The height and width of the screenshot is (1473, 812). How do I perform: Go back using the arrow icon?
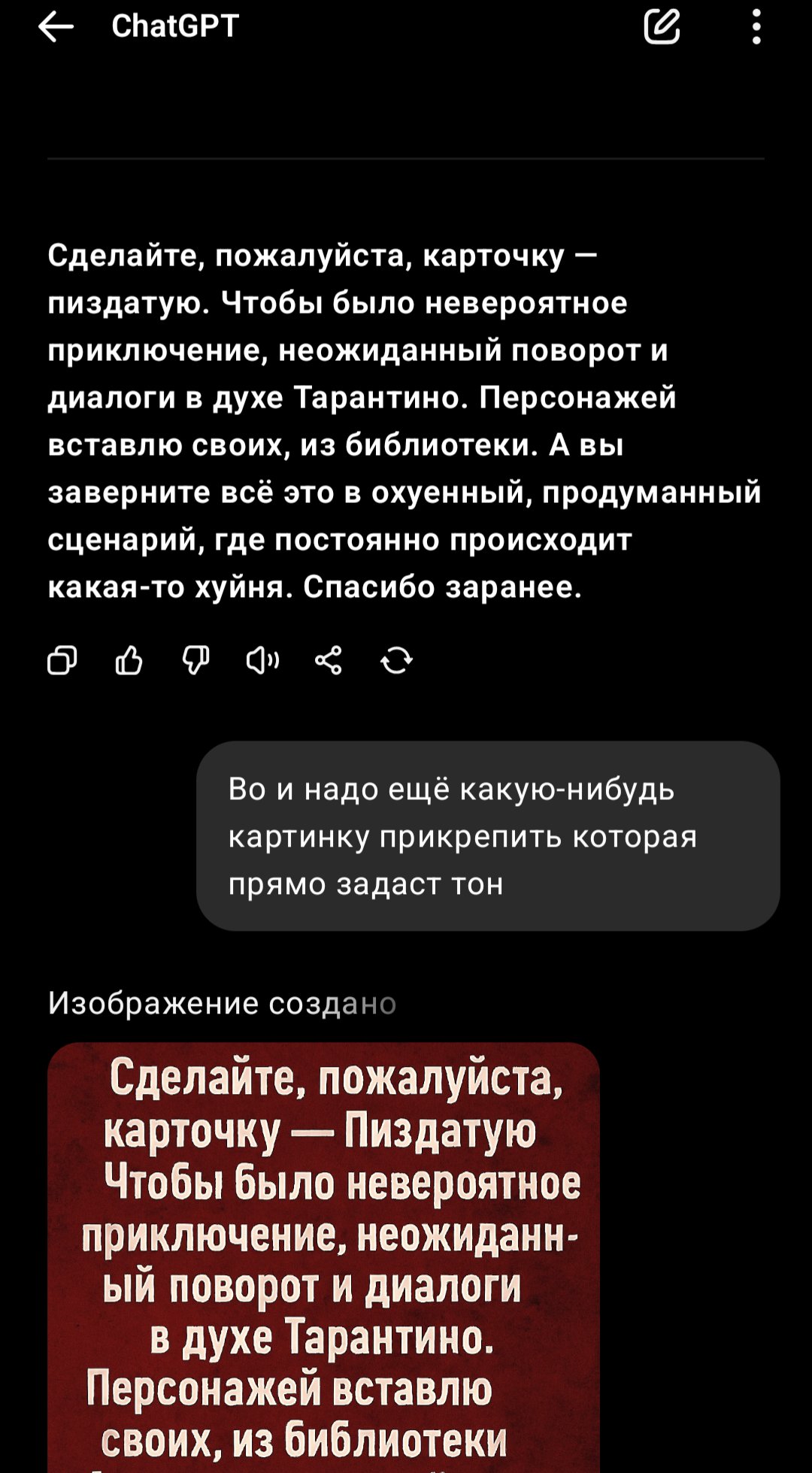[x=56, y=28]
